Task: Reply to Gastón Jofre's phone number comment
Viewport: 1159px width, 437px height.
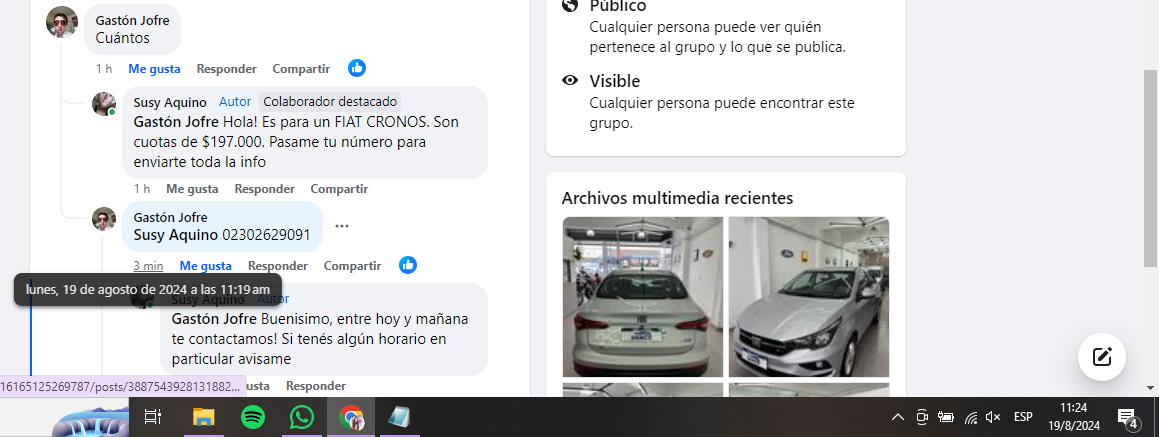Action: click(x=277, y=266)
